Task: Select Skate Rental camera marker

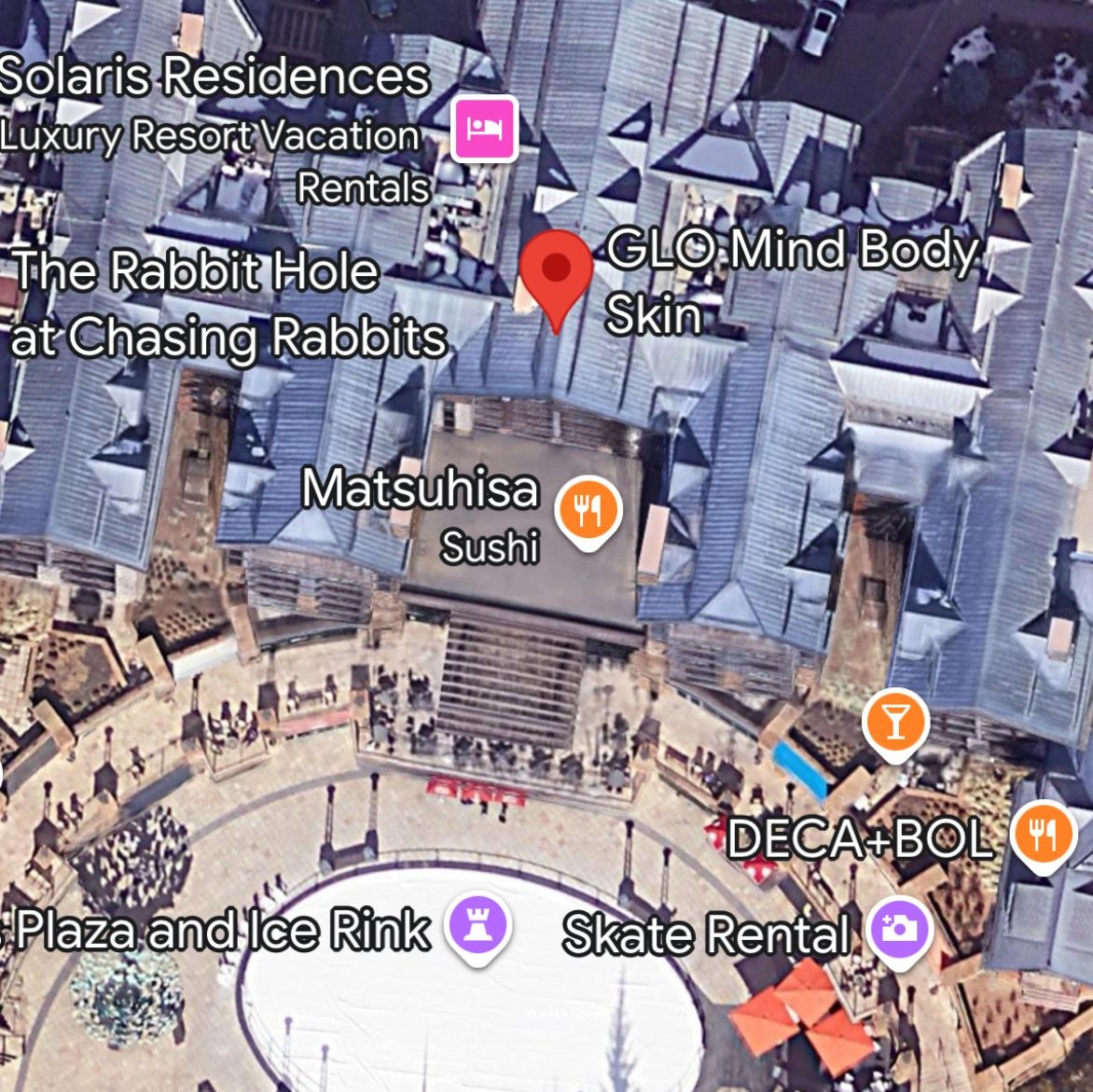Action: coord(899,929)
